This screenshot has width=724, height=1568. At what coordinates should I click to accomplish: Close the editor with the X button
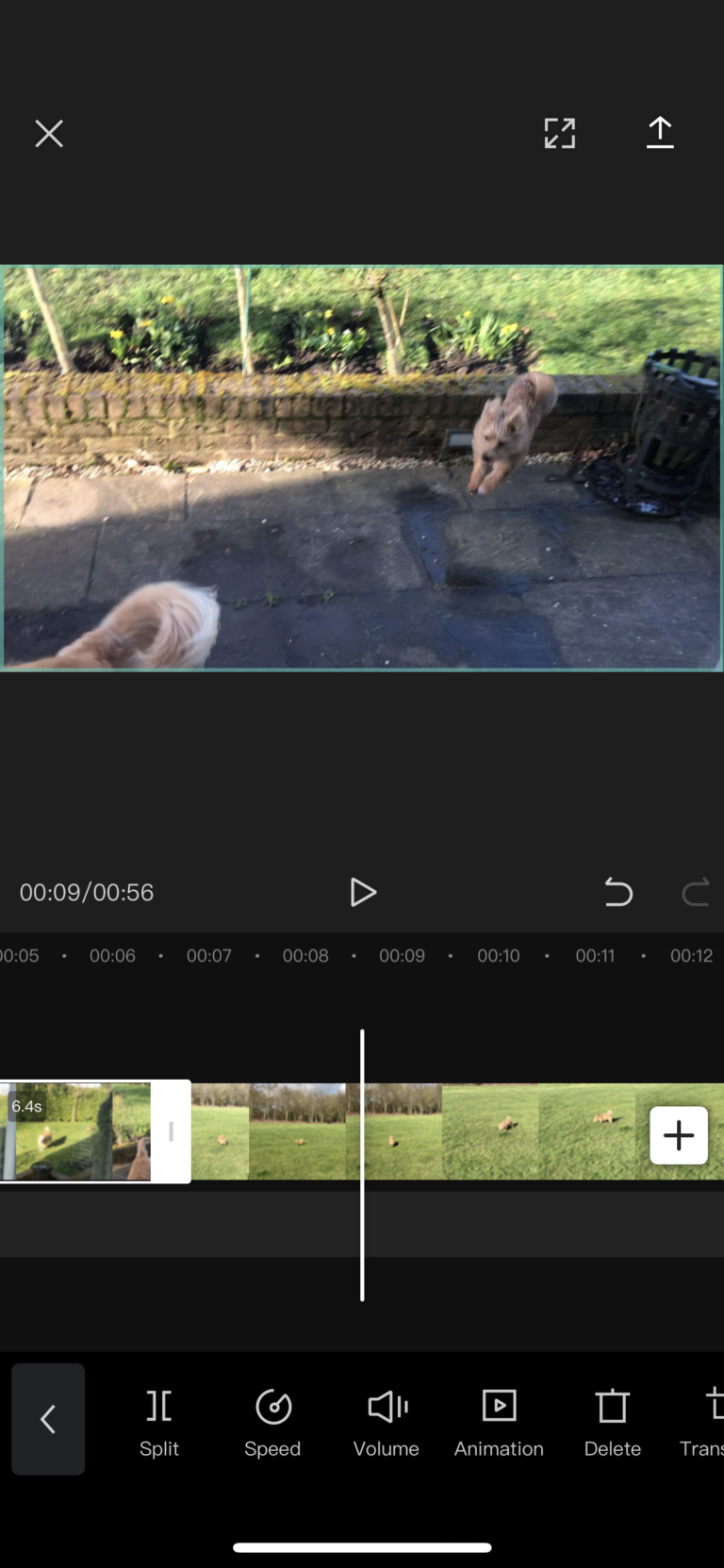[49, 133]
